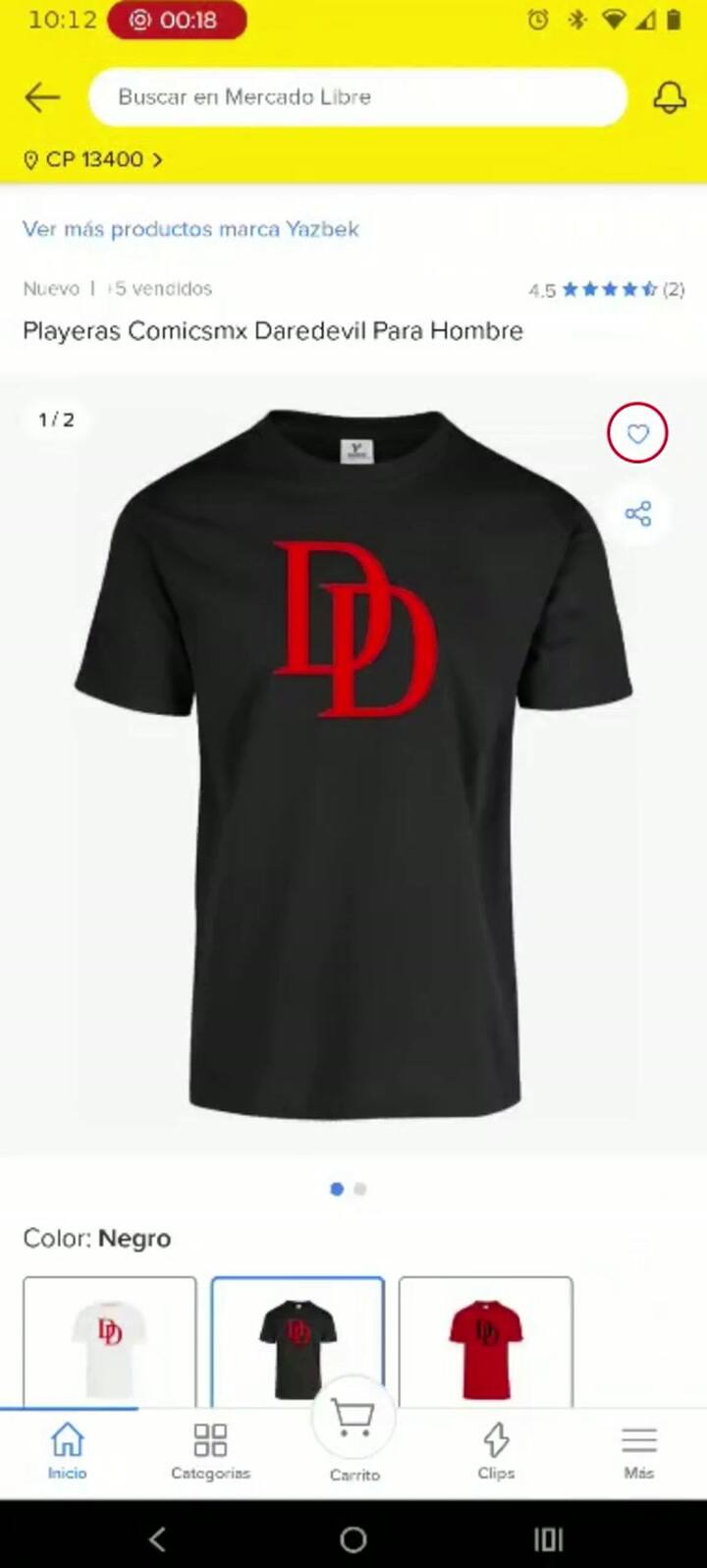The image size is (707, 1568).
Task: Open the notifications bell
Action: point(670,97)
